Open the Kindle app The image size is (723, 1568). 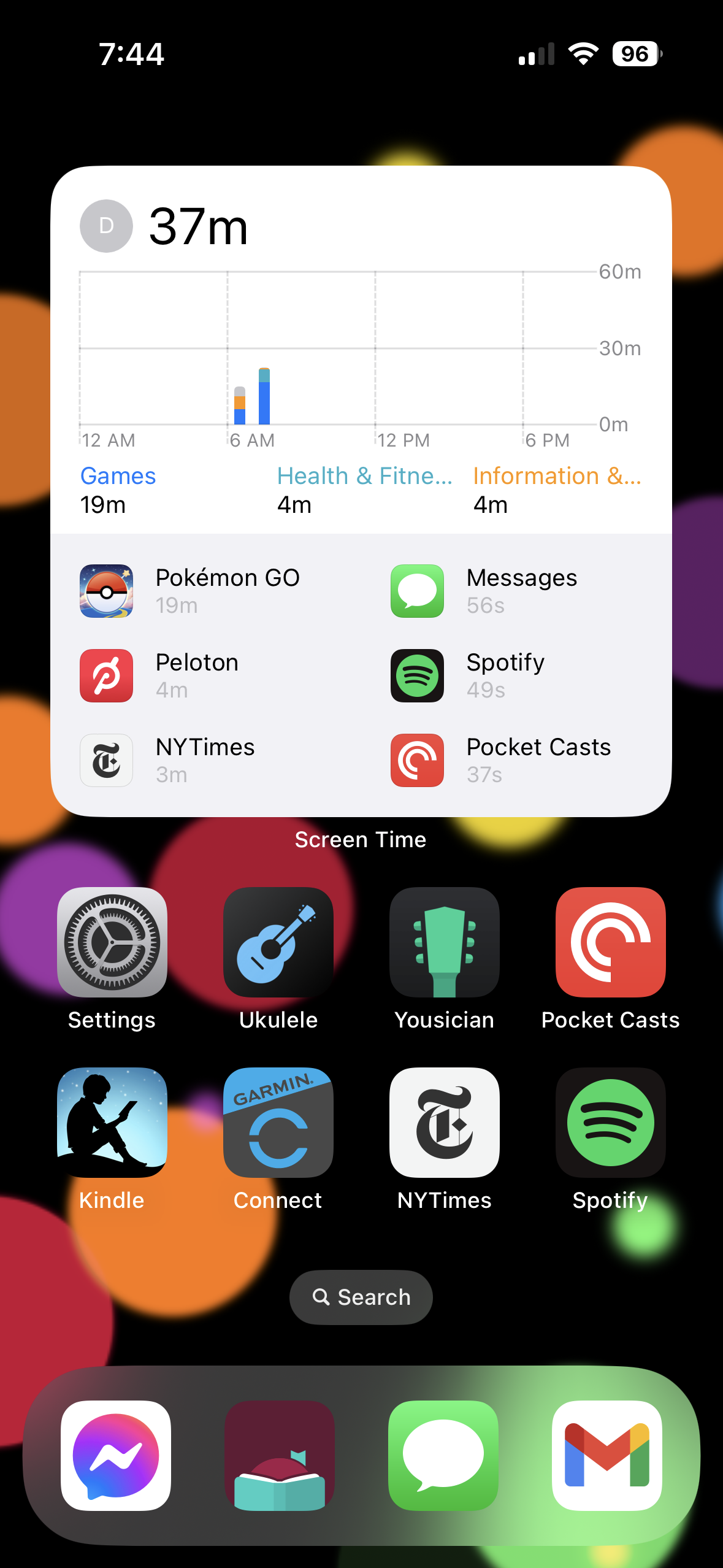tap(112, 1123)
